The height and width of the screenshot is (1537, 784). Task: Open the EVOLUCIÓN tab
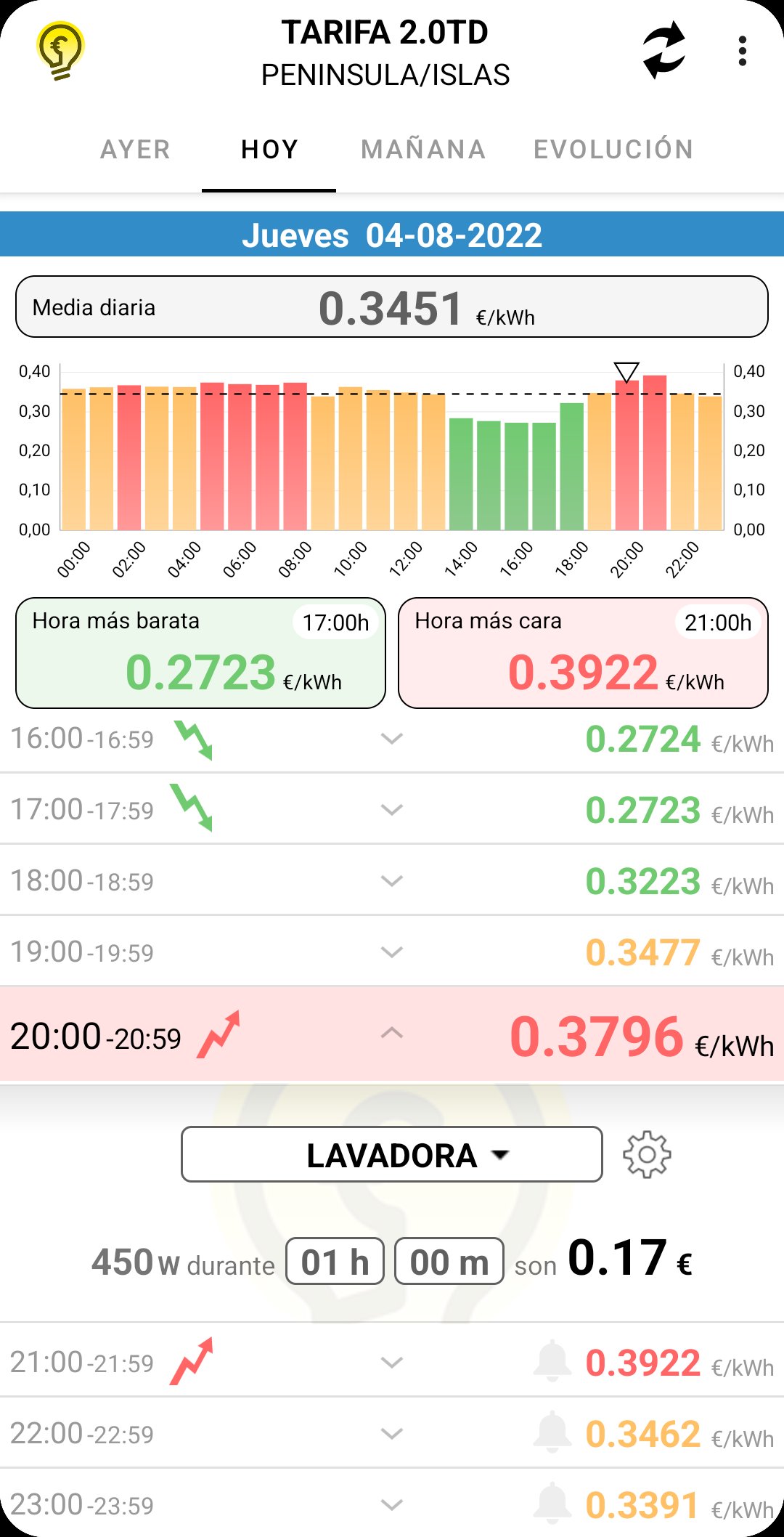click(613, 150)
